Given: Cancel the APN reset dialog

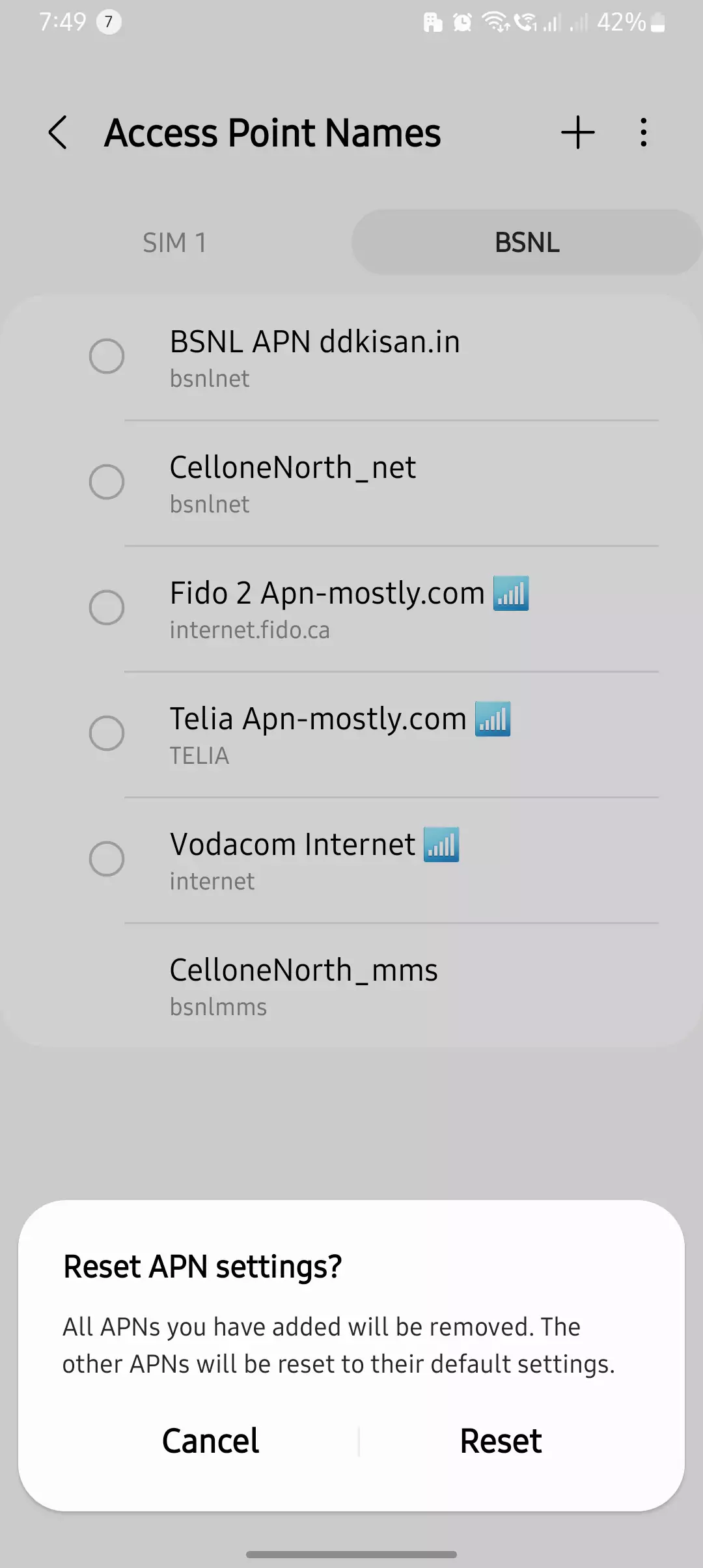Looking at the screenshot, I should pos(210,1441).
